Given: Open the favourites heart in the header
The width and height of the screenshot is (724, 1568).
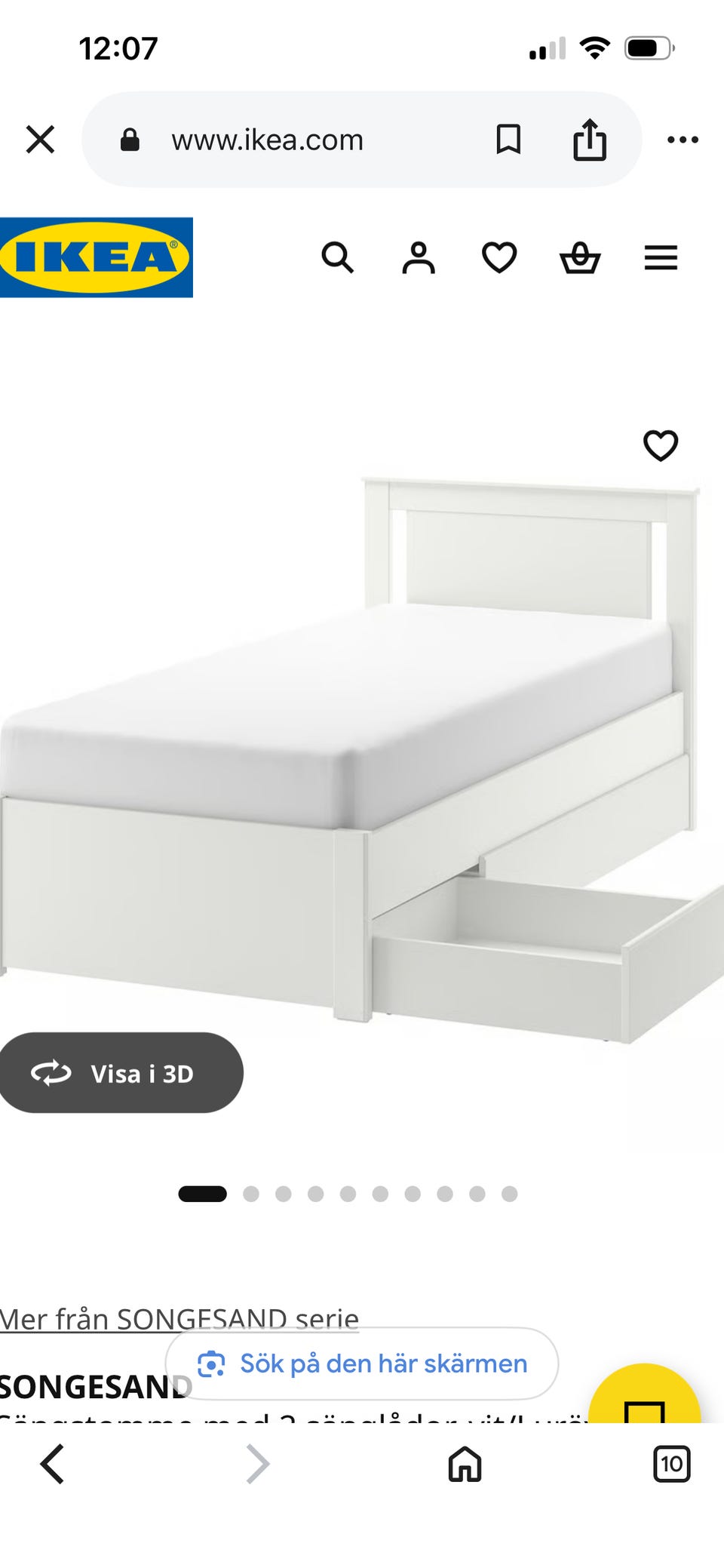Looking at the screenshot, I should click(x=499, y=257).
